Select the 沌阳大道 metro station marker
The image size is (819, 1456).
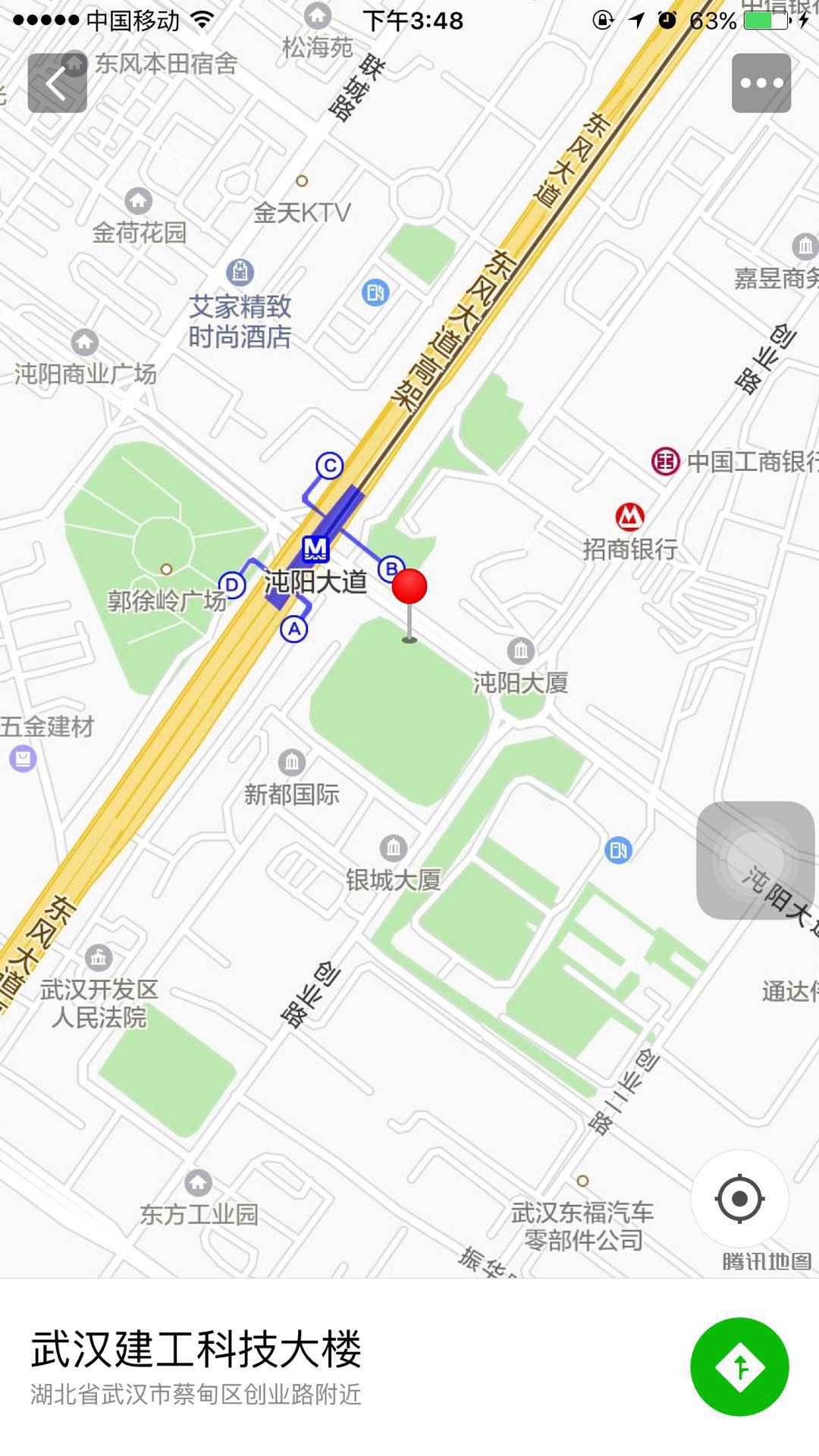click(x=315, y=548)
